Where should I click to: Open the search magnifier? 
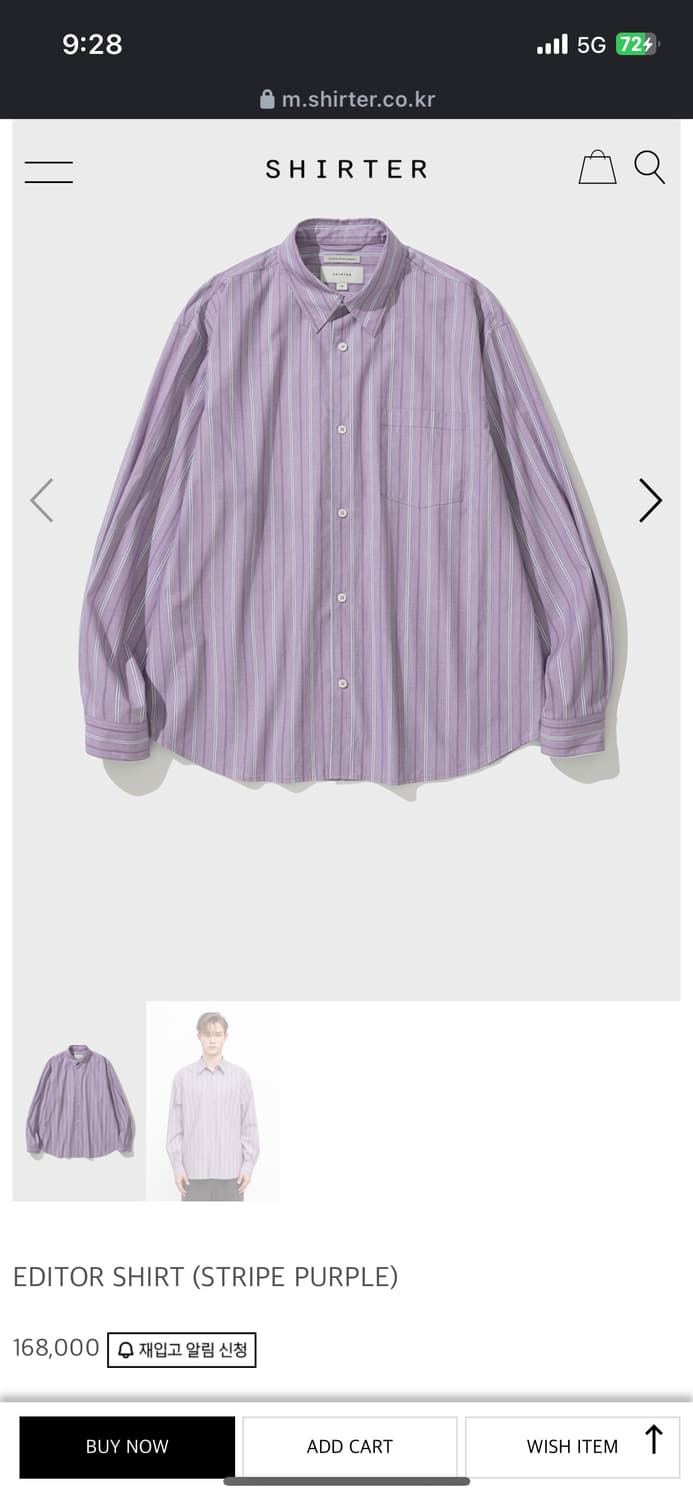(649, 167)
